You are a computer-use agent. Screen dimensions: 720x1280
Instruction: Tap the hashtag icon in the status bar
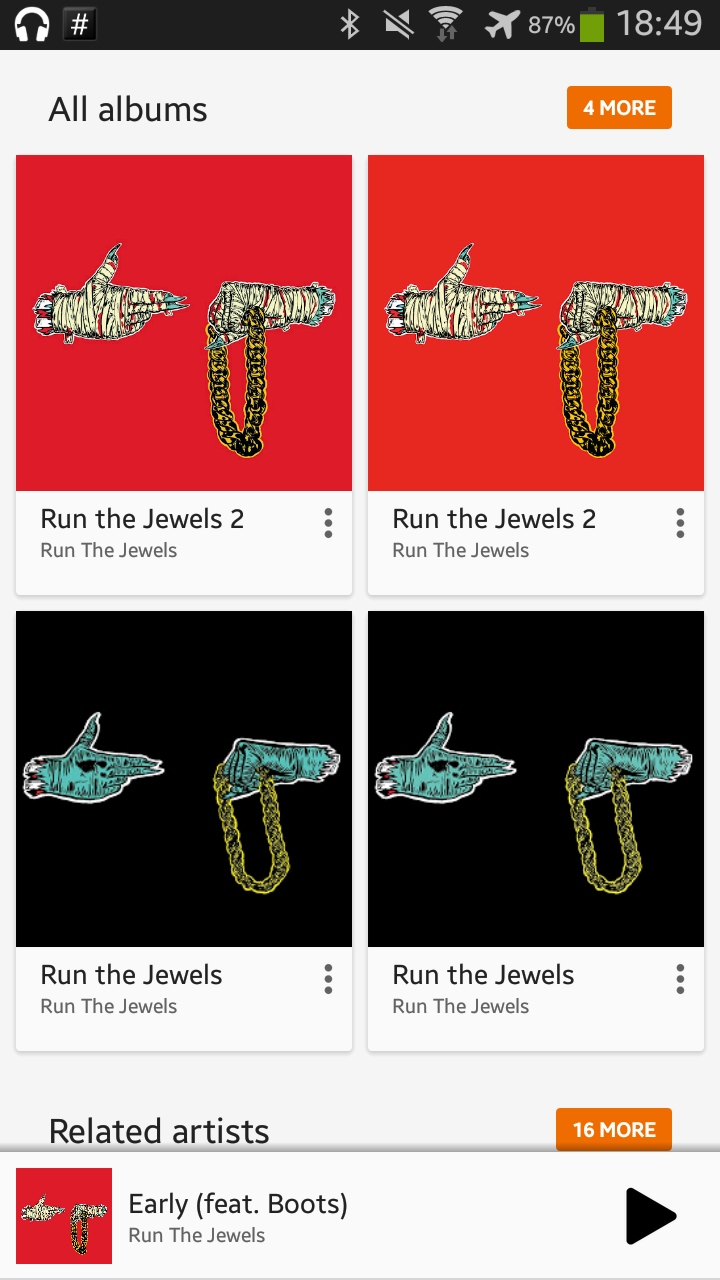(80, 22)
